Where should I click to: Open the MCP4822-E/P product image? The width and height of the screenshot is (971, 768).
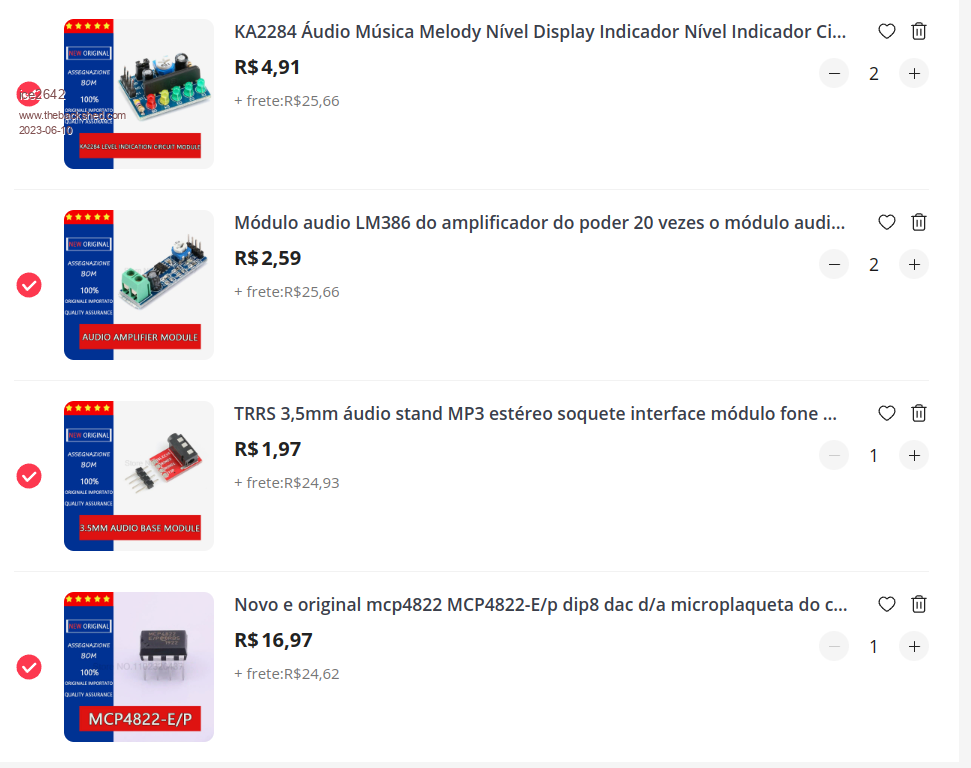pos(139,667)
